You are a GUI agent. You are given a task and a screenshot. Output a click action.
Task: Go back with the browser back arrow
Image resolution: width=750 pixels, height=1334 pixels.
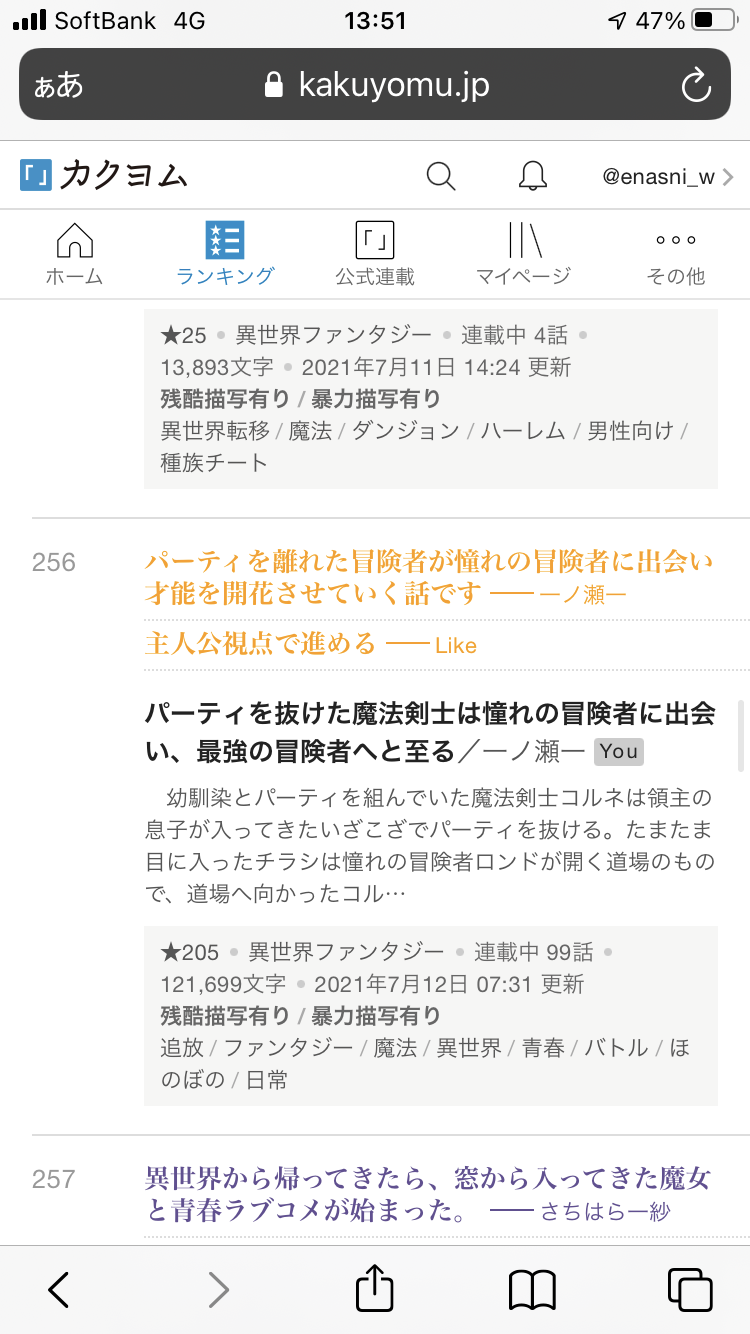coord(59,1289)
